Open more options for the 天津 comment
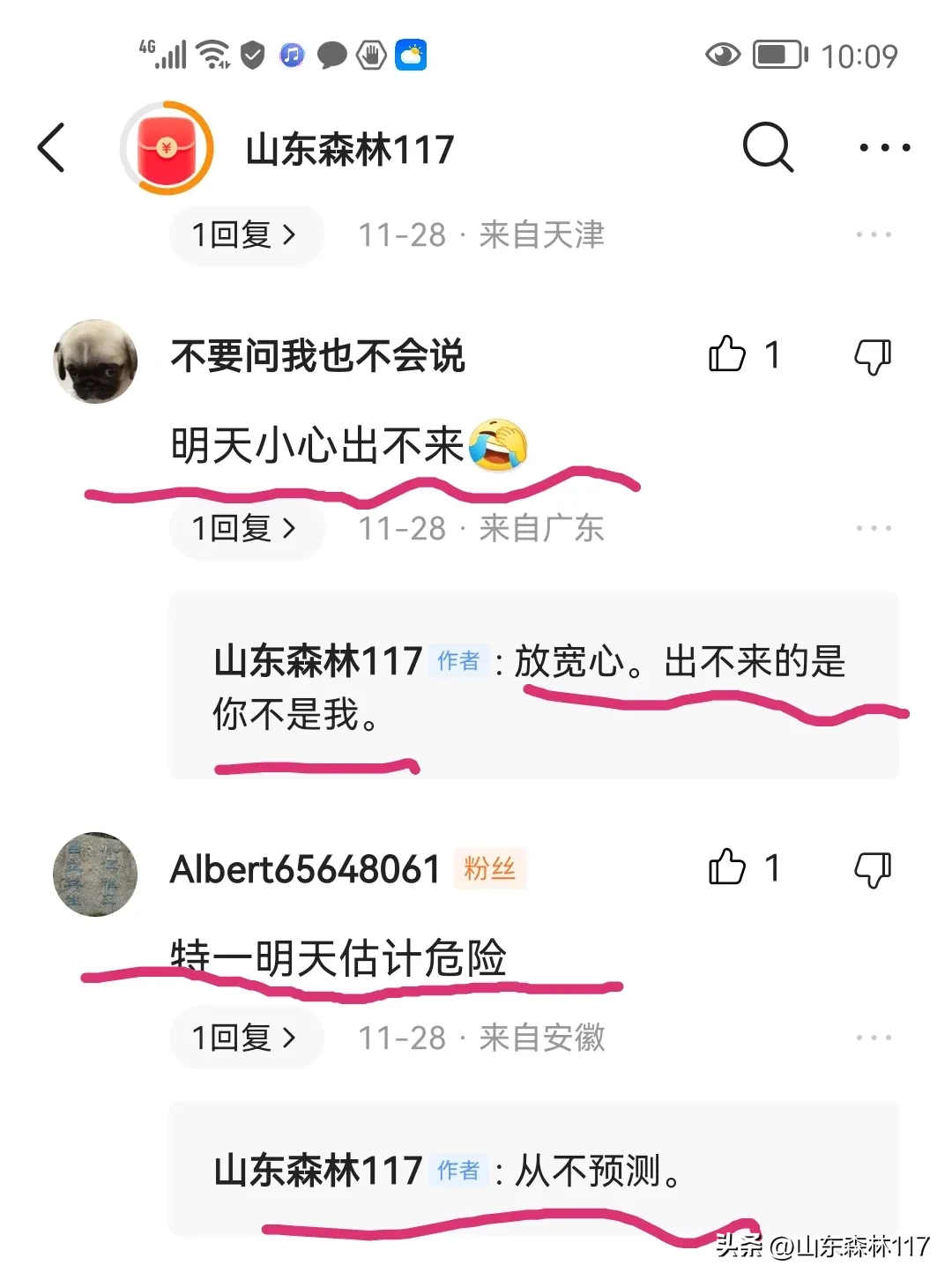The height and width of the screenshot is (1280, 952). click(873, 235)
